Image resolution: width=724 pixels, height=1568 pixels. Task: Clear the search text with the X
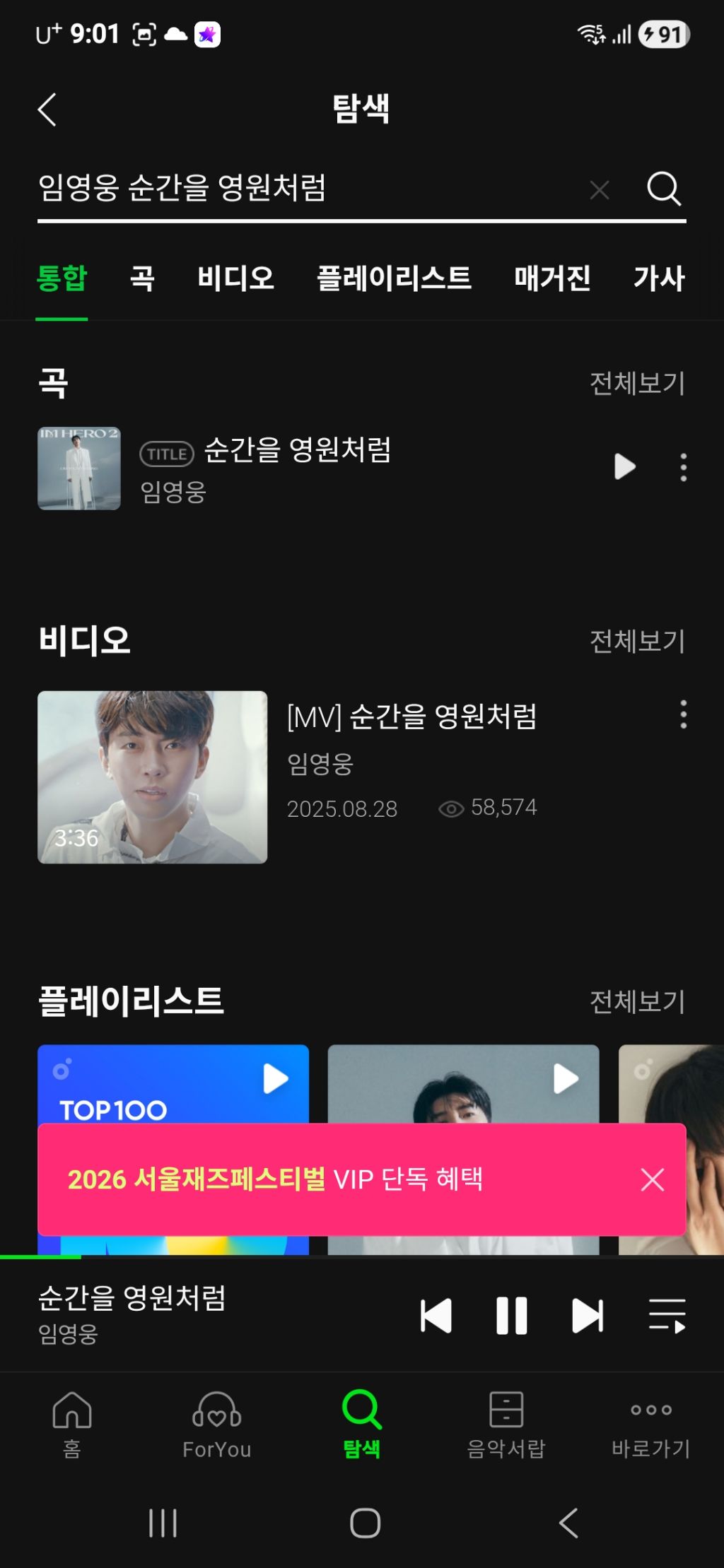coord(600,189)
